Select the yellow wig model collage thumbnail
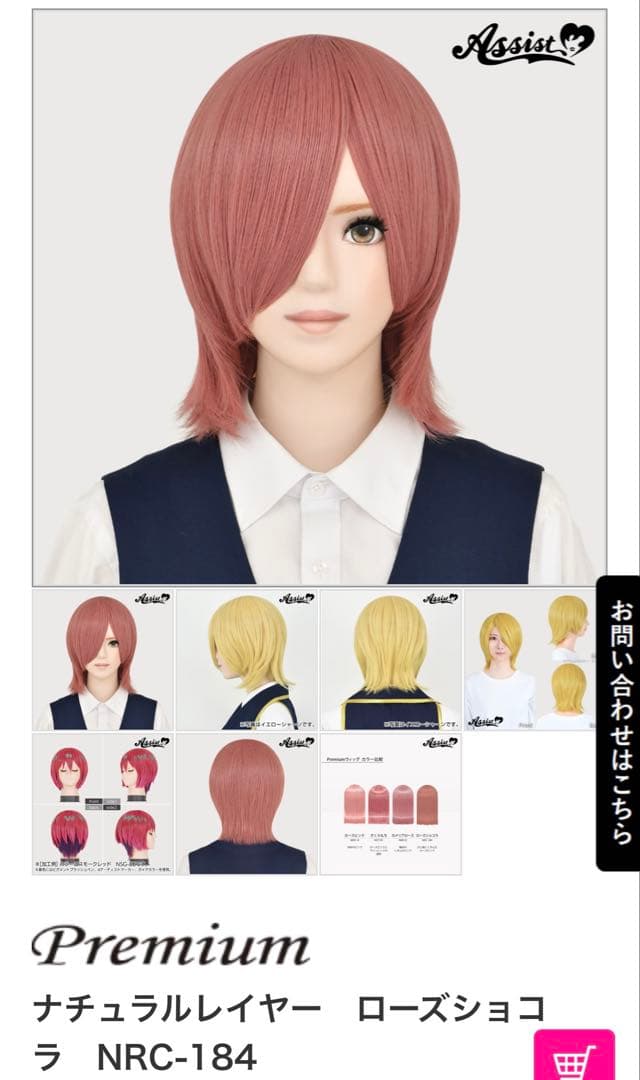The image size is (640, 1080). (x=532, y=660)
